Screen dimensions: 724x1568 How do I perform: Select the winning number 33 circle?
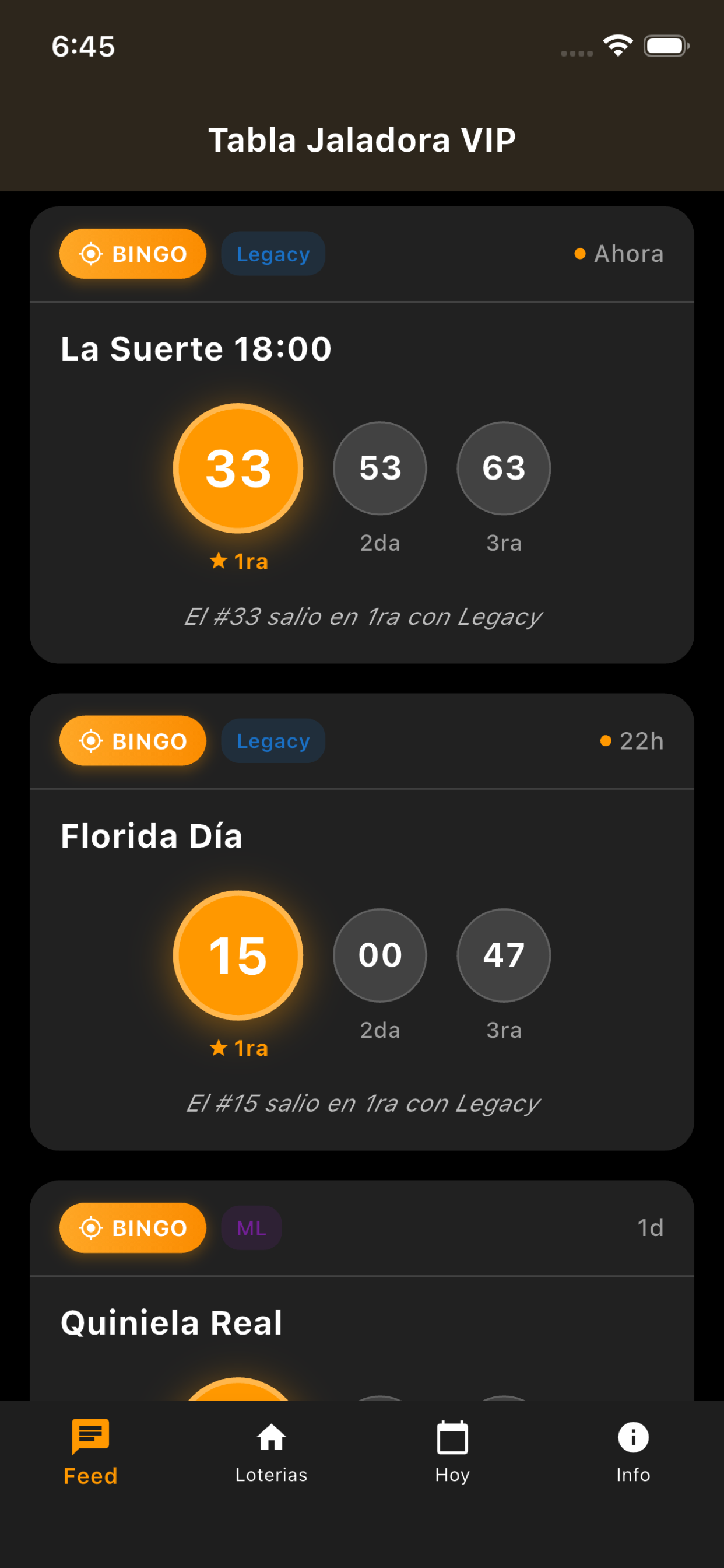click(x=238, y=467)
